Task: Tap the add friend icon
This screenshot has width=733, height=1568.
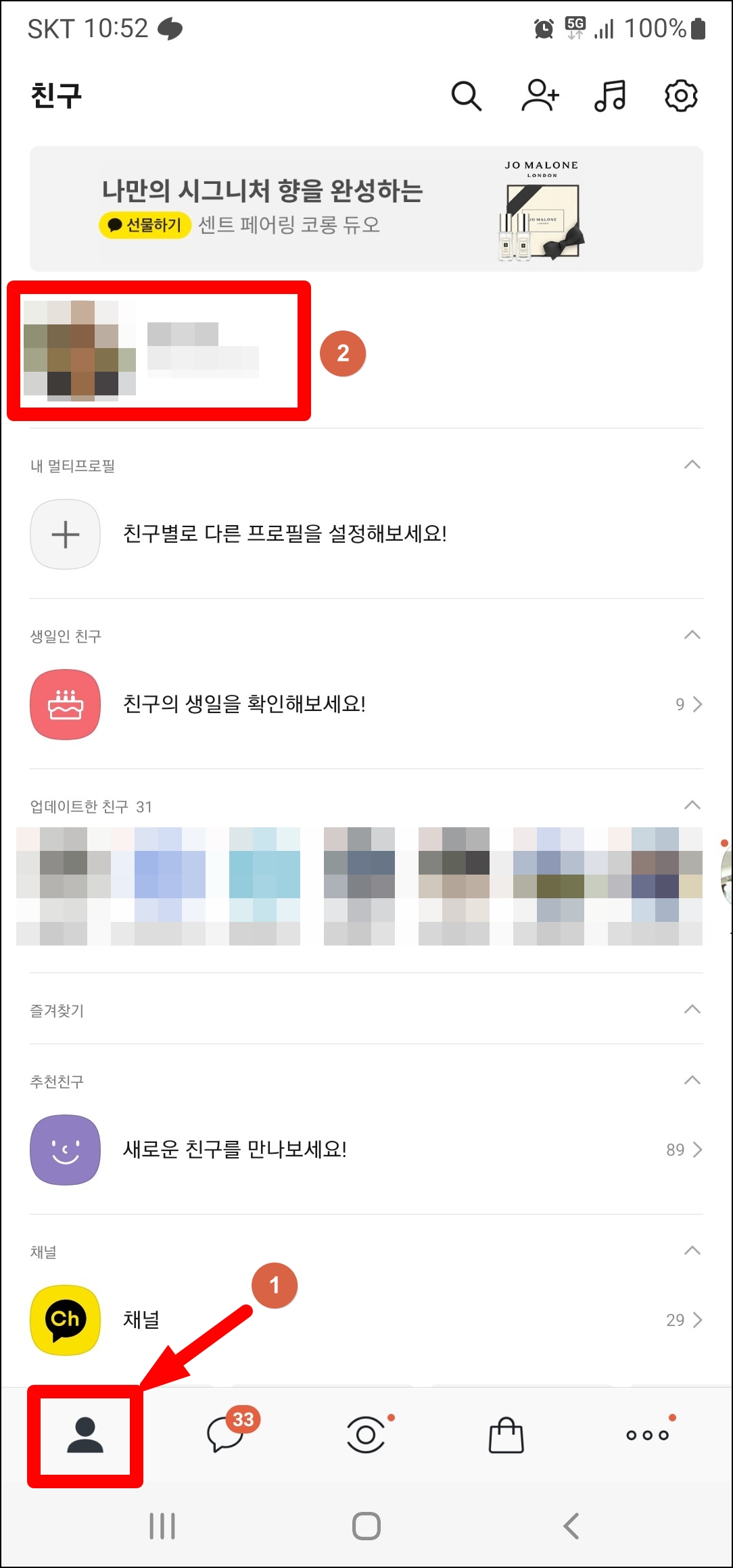Action: 540,95
